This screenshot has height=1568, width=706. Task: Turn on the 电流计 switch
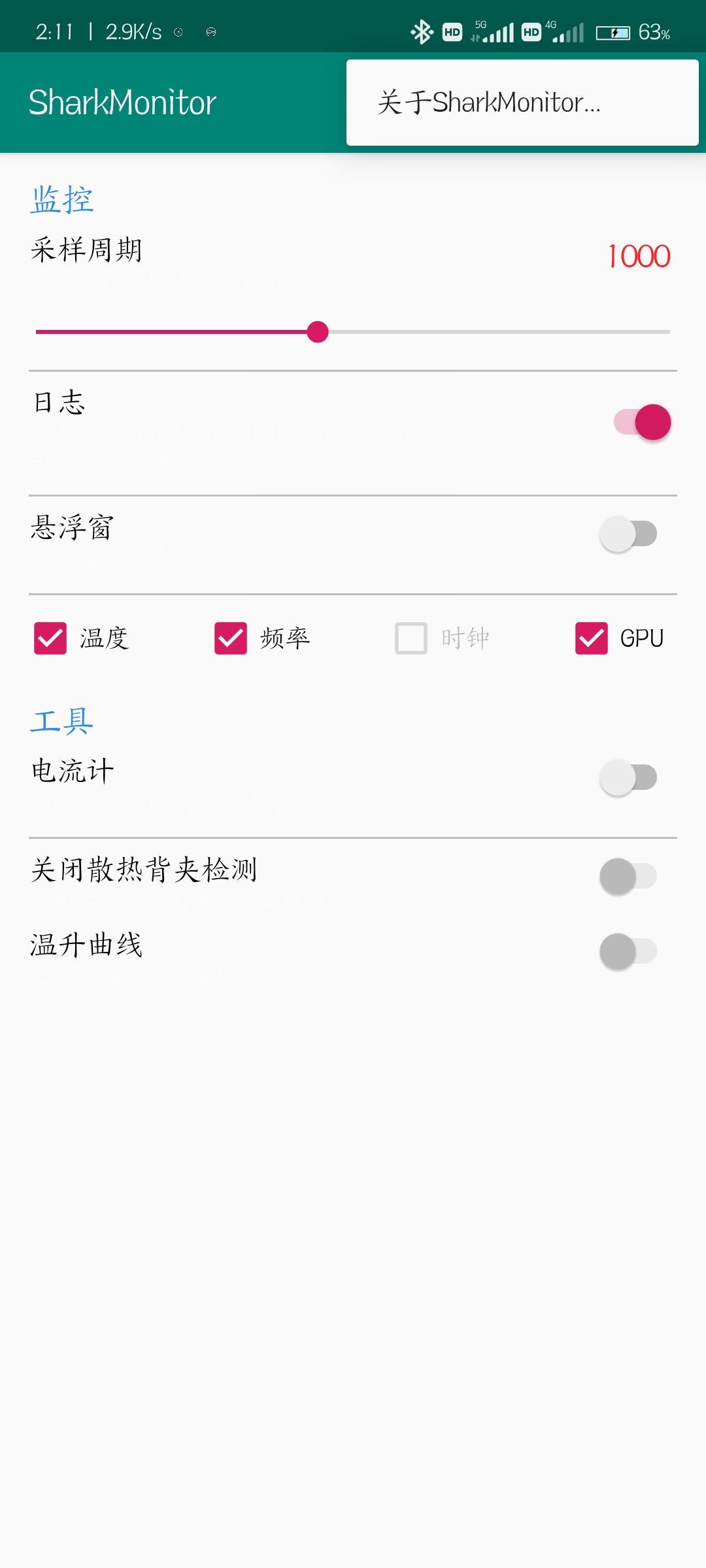pyautogui.click(x=628, y=777)
